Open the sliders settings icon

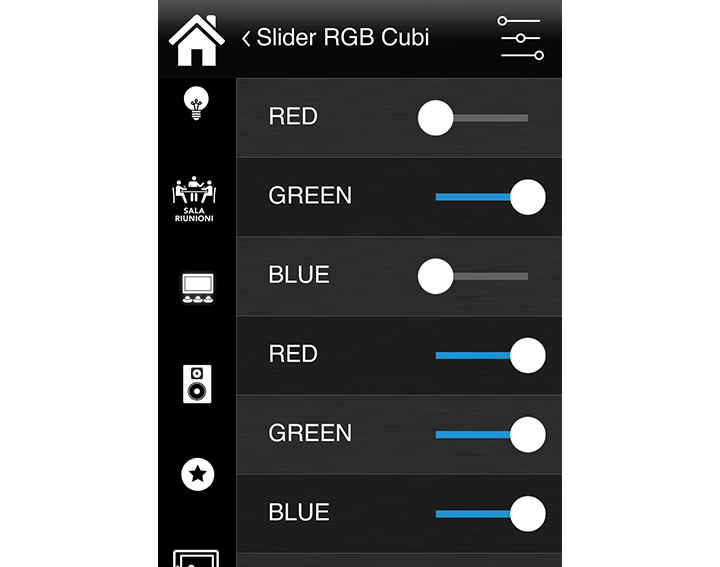click(x=521, y=38)
